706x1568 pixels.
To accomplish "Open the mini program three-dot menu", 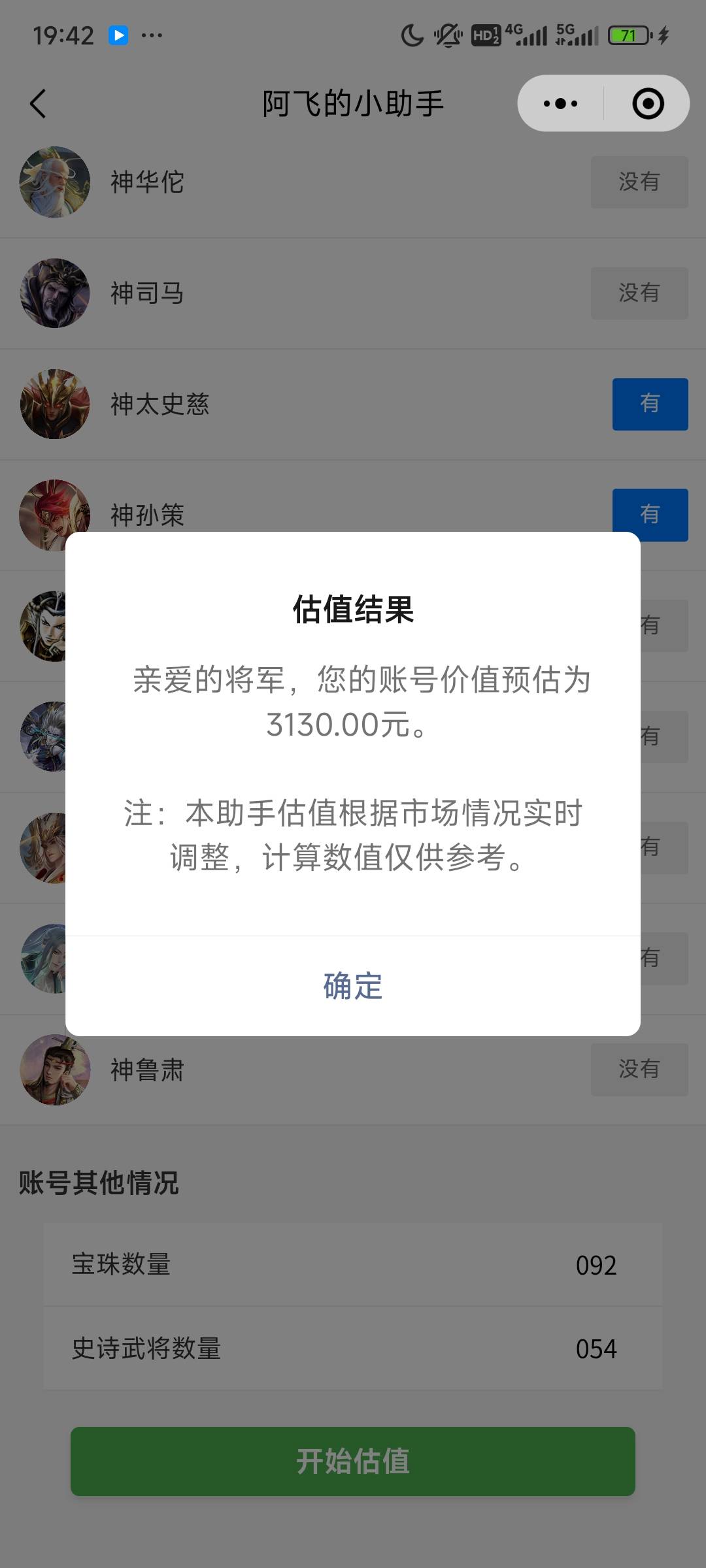I will (561, 103).
